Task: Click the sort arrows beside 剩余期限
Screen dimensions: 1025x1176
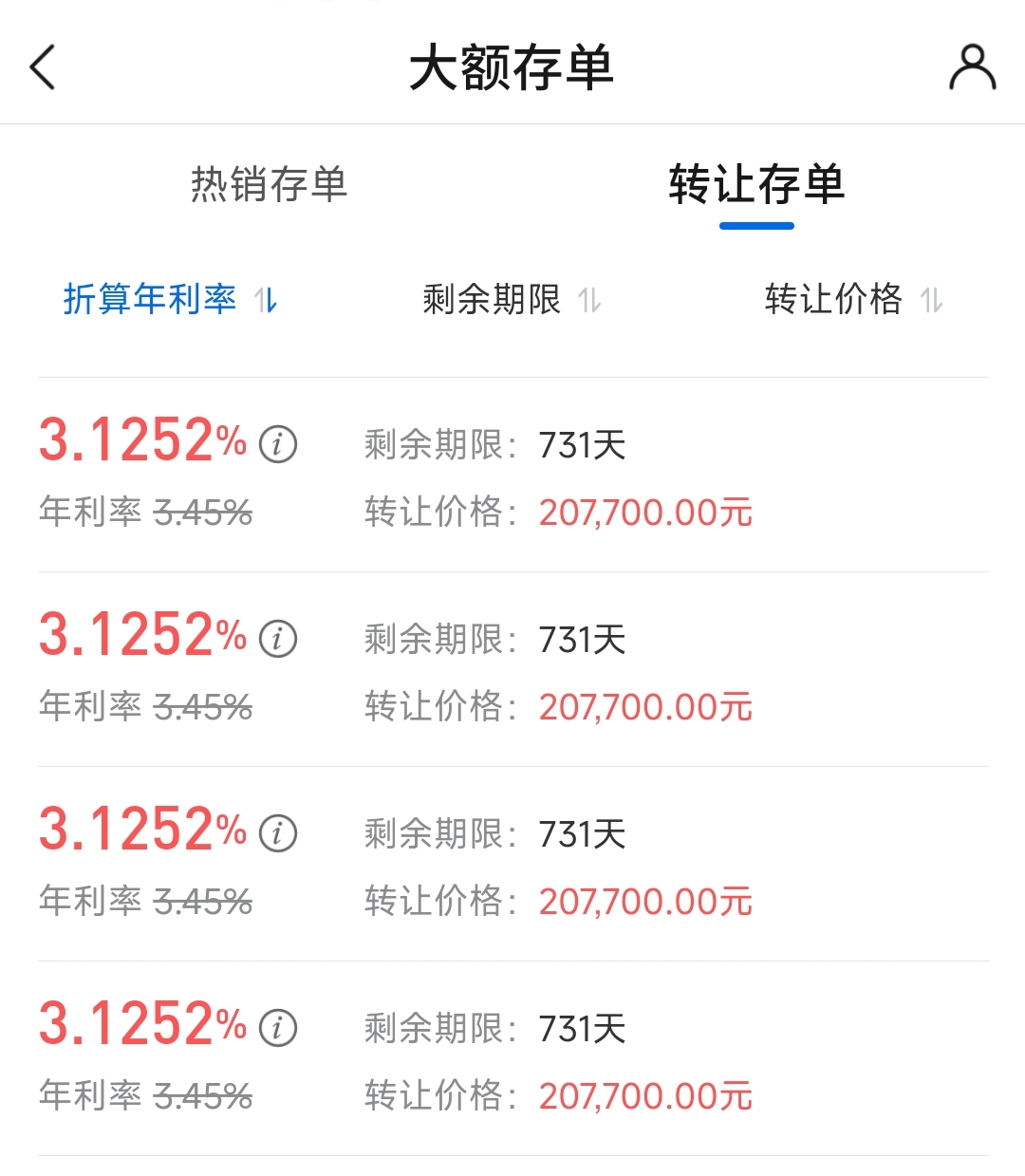Action: pos(590,299)
